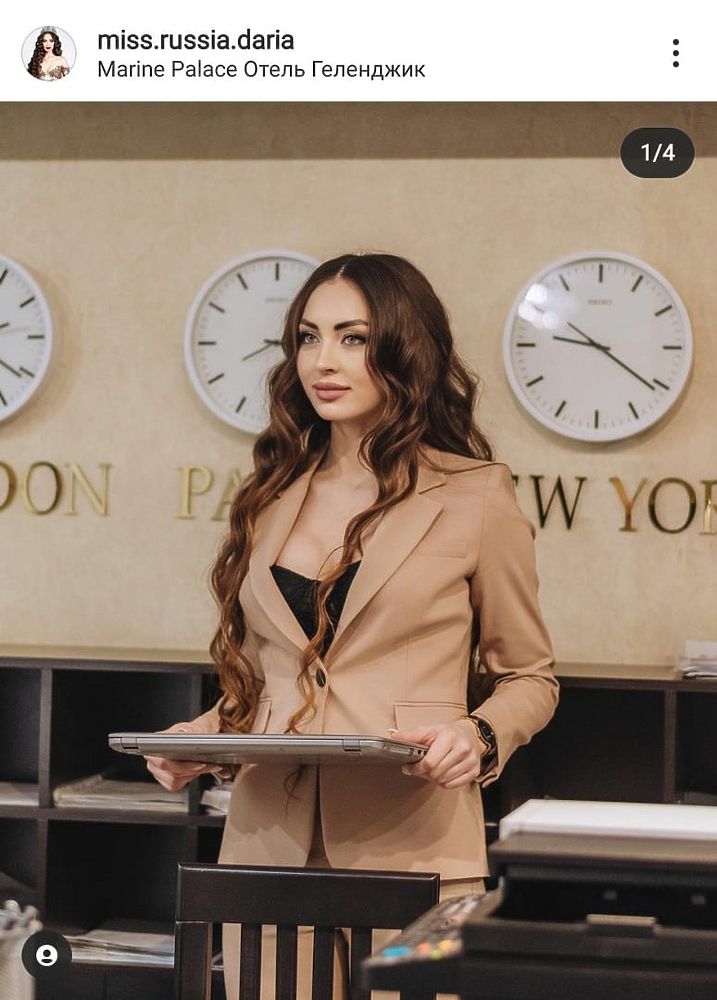Open the post overflow menu
717x1000 pixels.
[676, 53]
